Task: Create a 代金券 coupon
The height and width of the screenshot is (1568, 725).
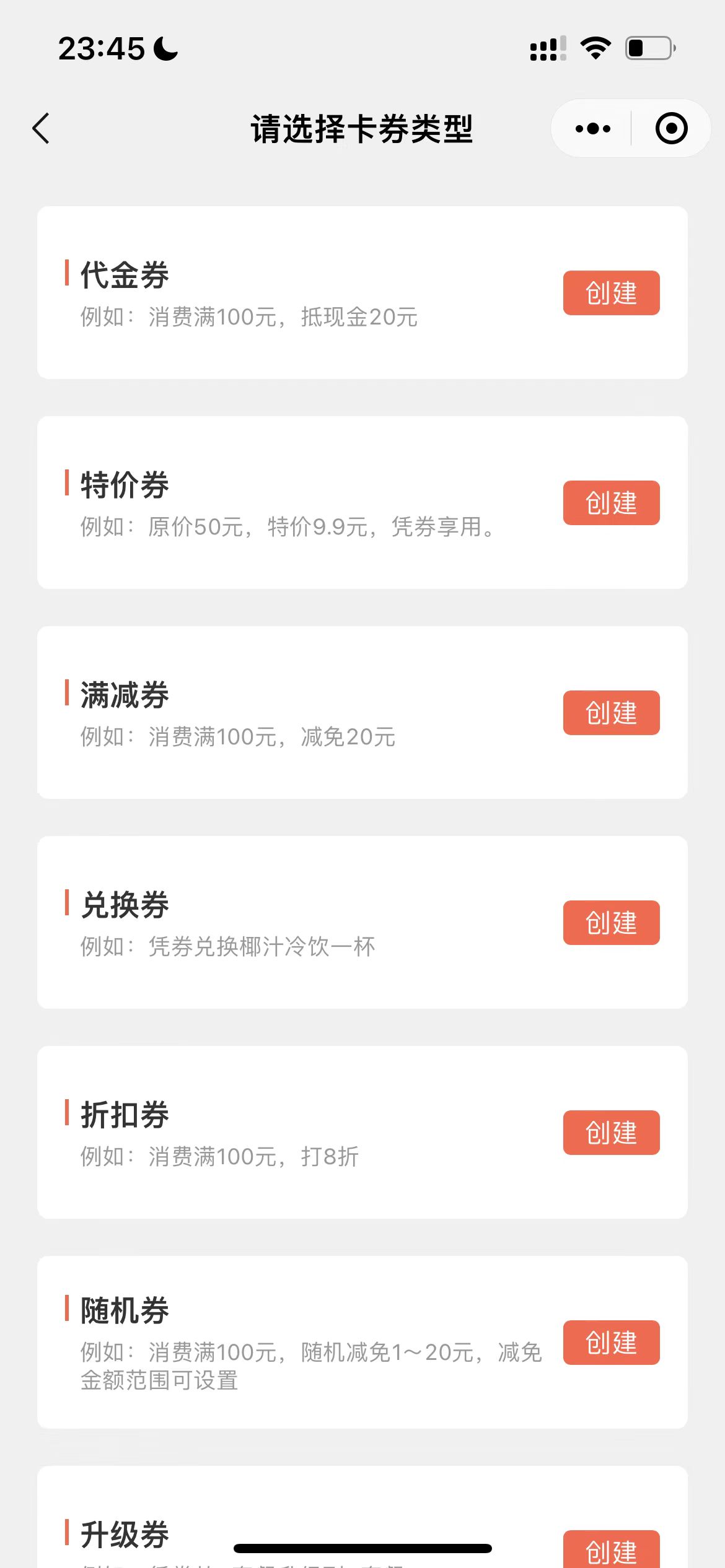Action: click(610, 293)
